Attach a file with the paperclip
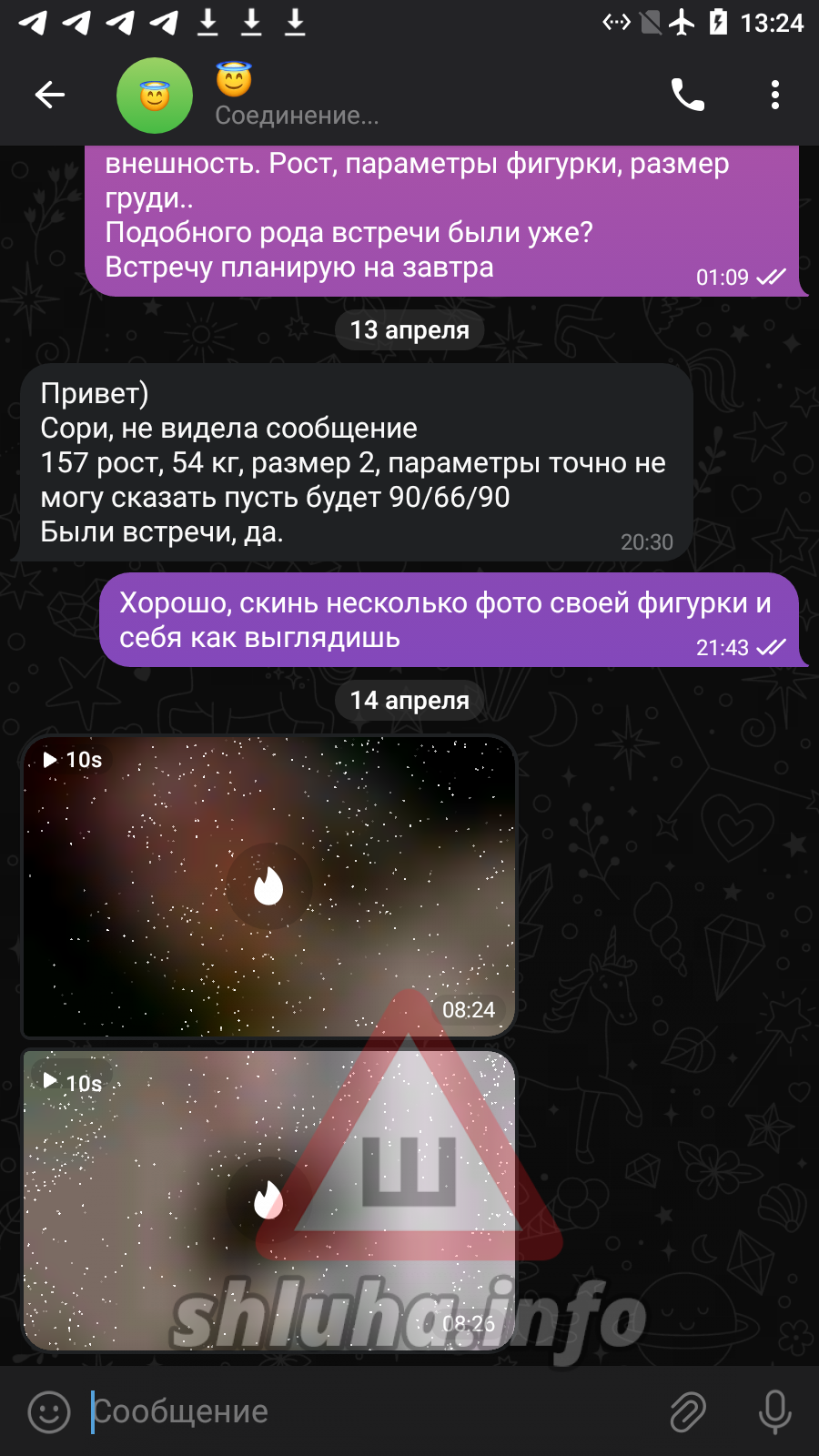819x1456 pixels. click(x=688, y=1411)
